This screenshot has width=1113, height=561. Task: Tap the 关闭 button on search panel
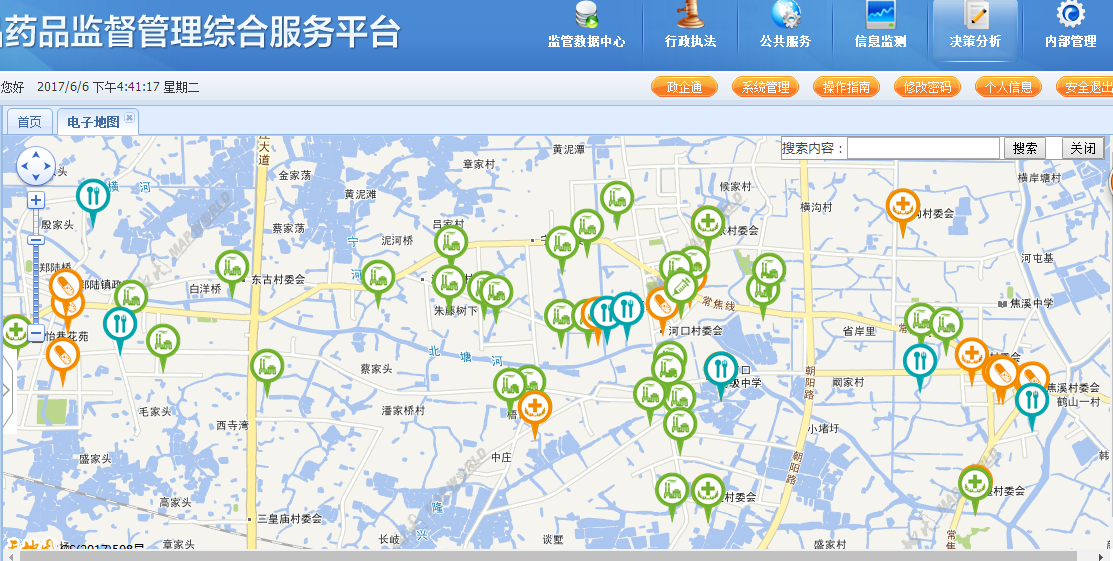pyautogui.click(x=1083, y=148)
